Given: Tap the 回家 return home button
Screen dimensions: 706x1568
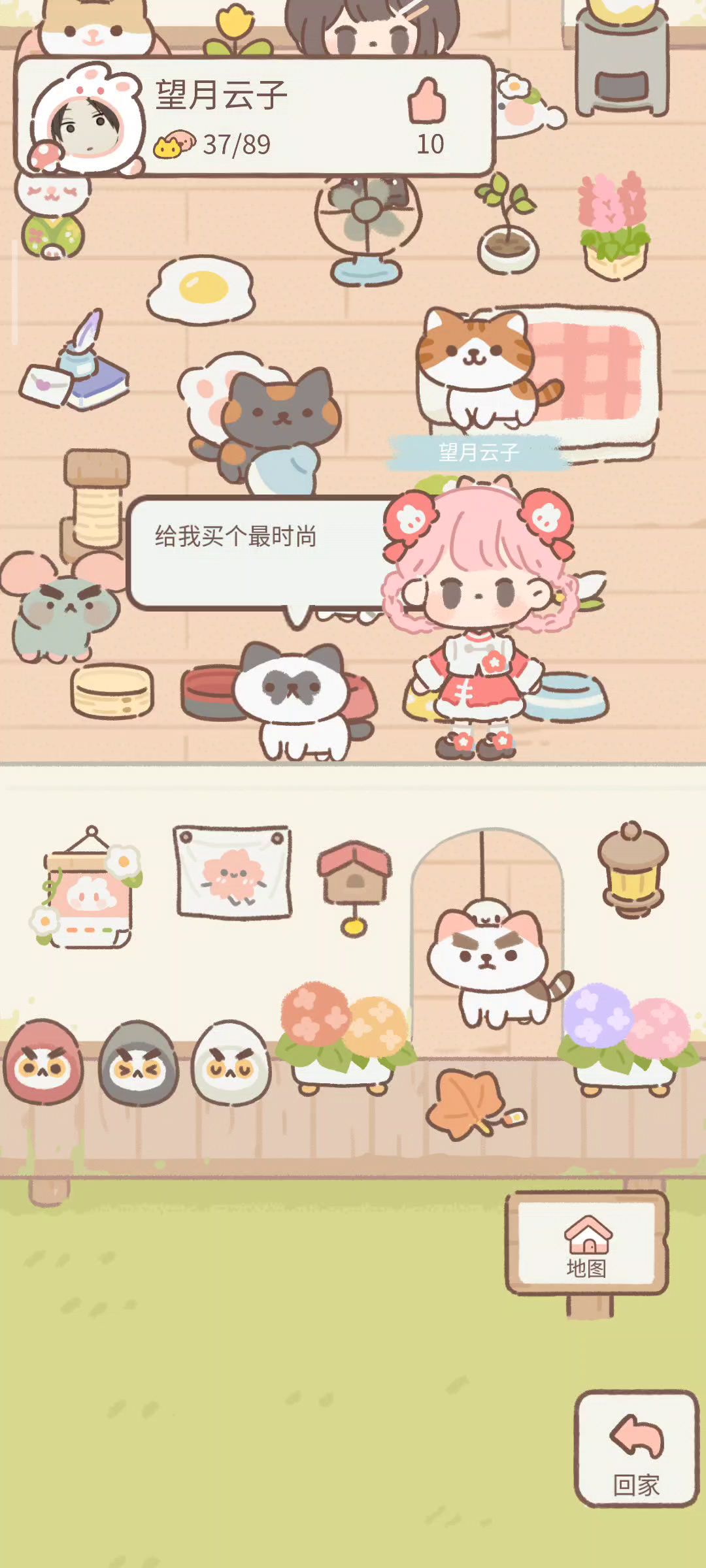Looking at the screenshot, I should (x=637, y=1449).
